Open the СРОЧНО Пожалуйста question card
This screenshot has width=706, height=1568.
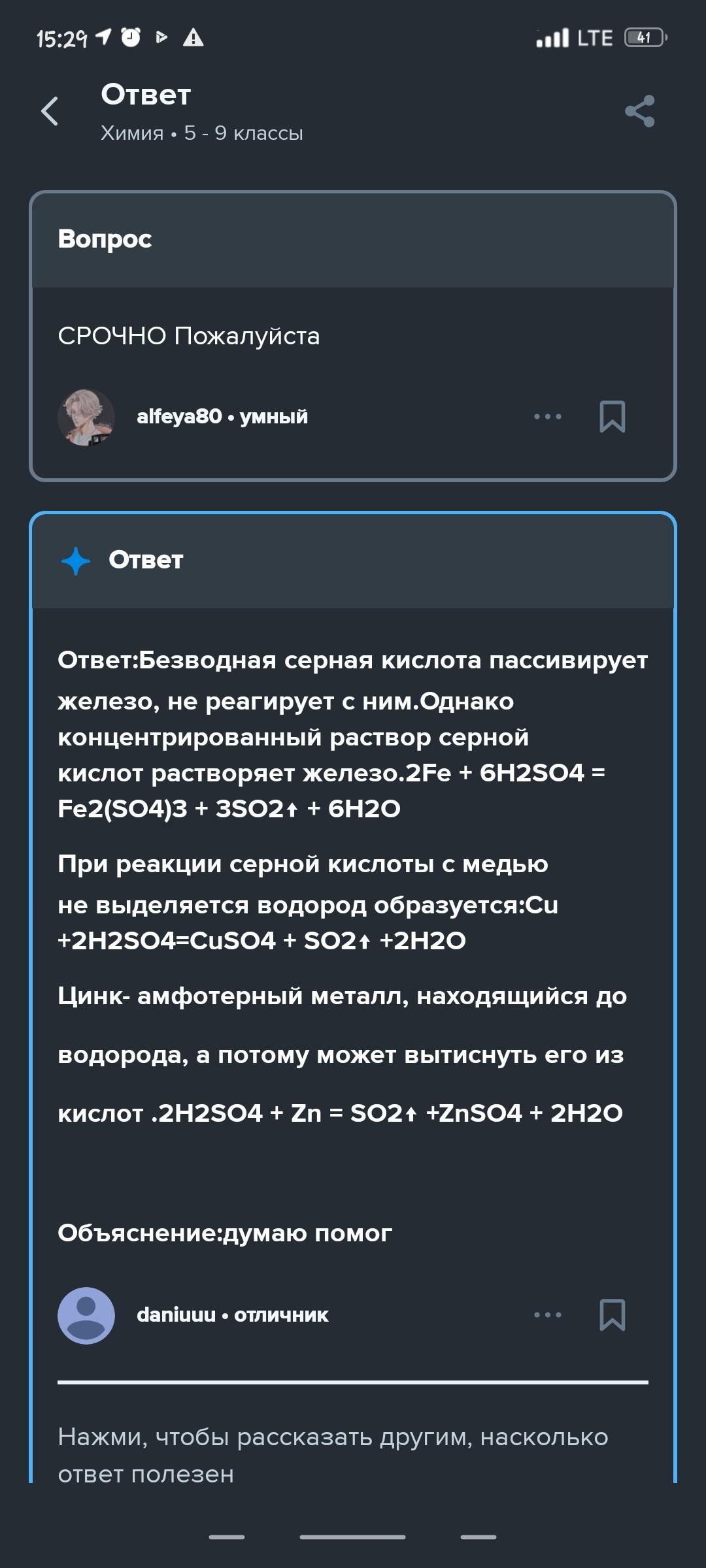pyautogui.click(x=189, y=336)
